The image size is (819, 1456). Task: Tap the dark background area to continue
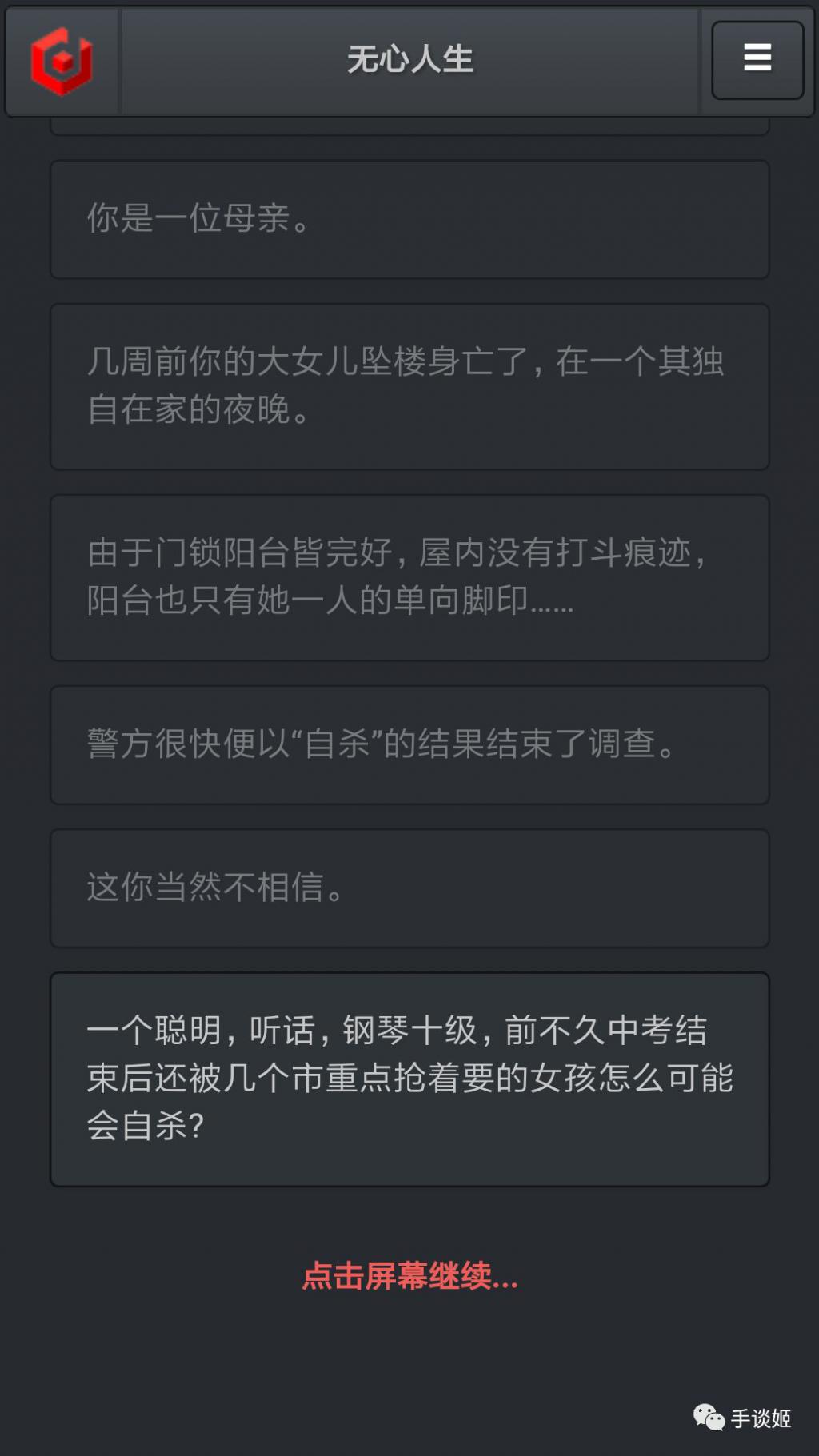point(409,1359)
